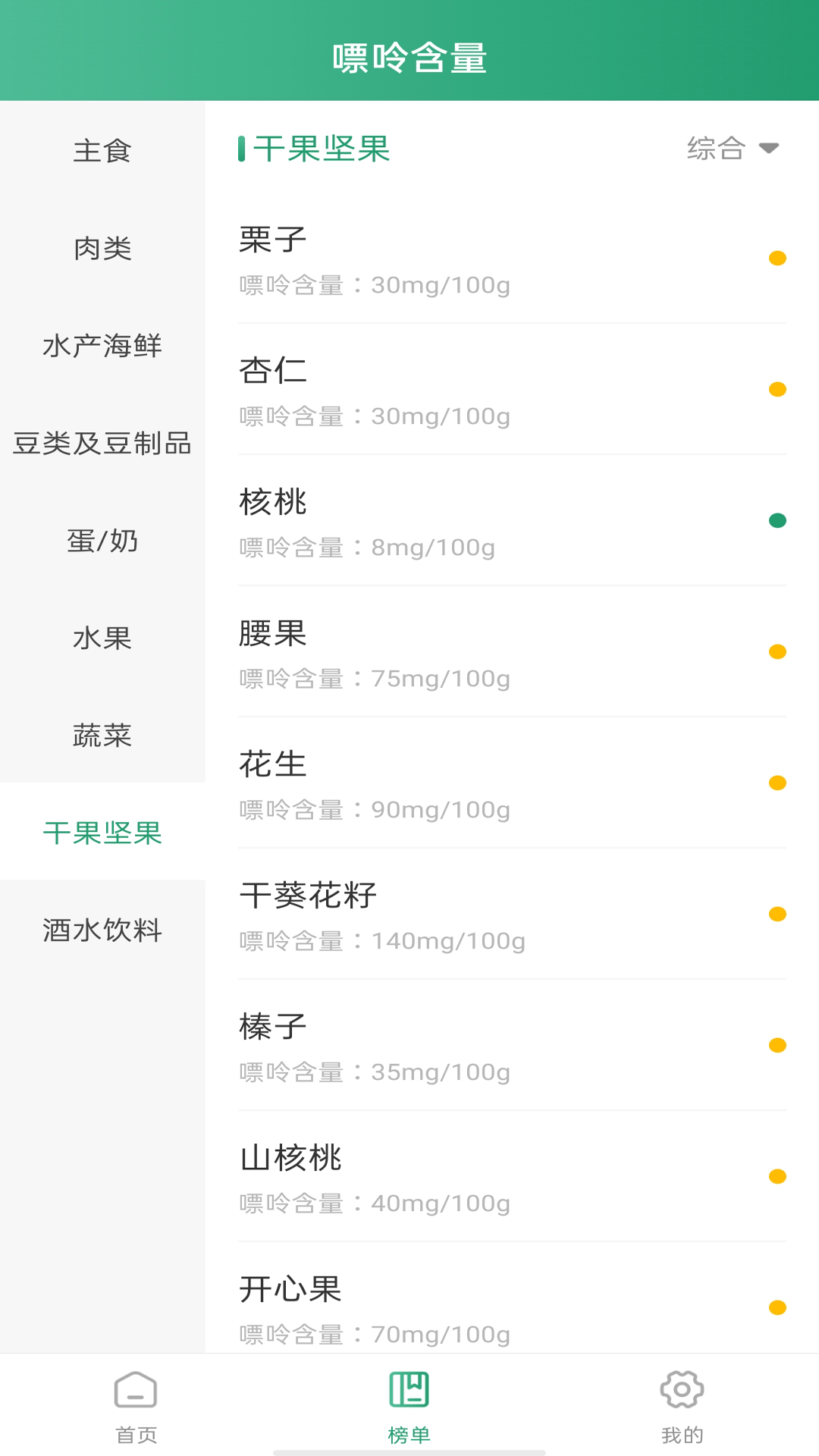
Task: Switch to the 肉类 category
Action: tap(102, 248)
